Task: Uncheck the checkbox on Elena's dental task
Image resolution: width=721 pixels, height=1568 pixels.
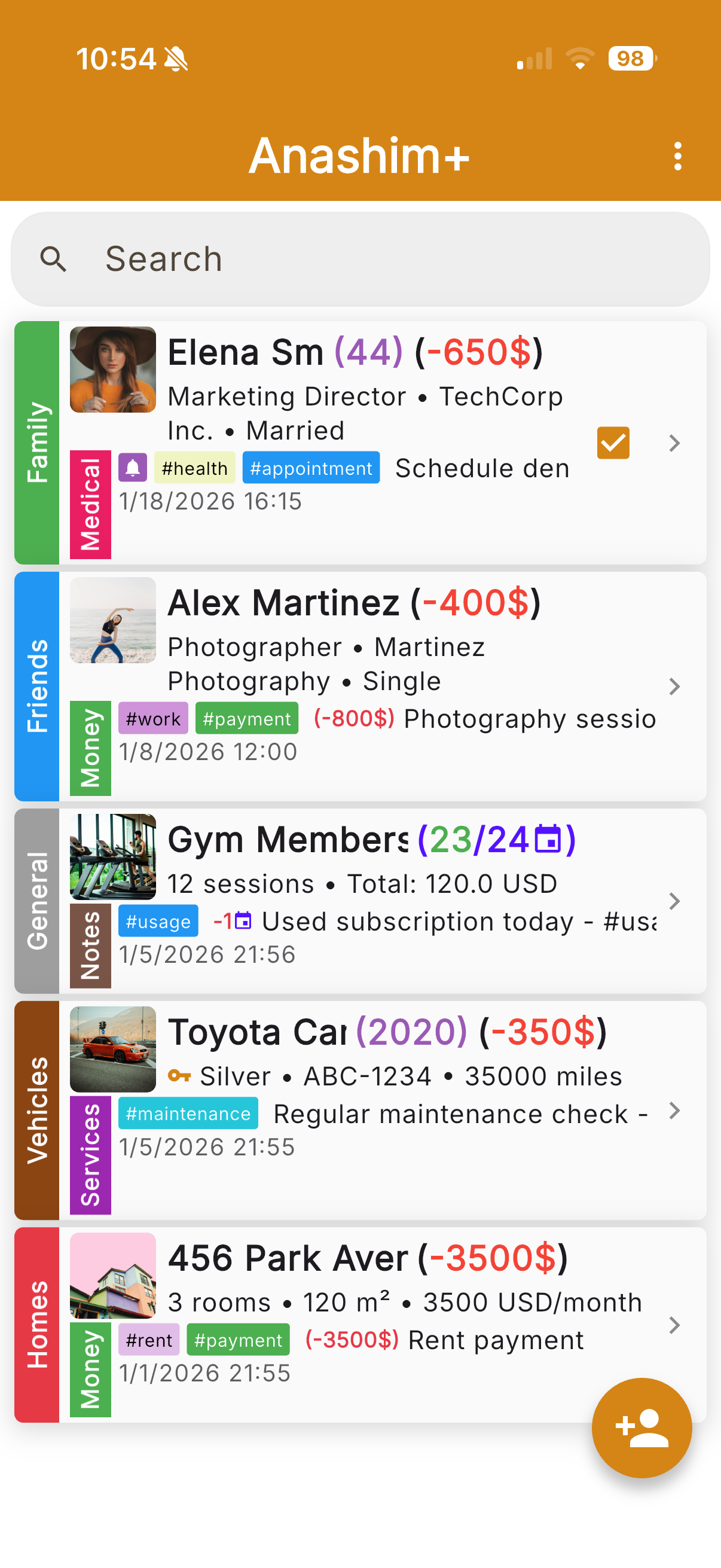Action: click(613, 443)
